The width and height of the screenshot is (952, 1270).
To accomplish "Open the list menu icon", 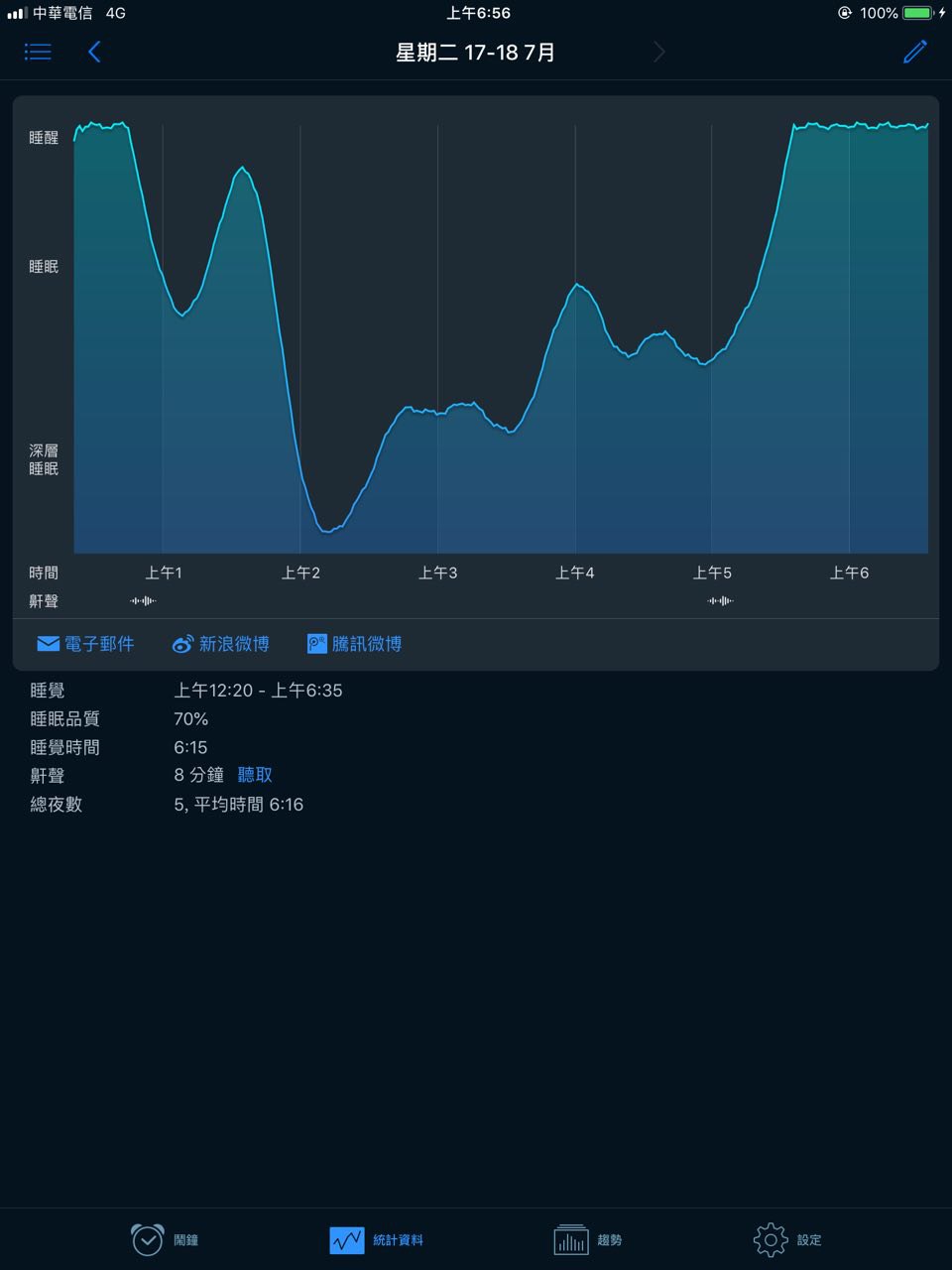I will point(38,52).
